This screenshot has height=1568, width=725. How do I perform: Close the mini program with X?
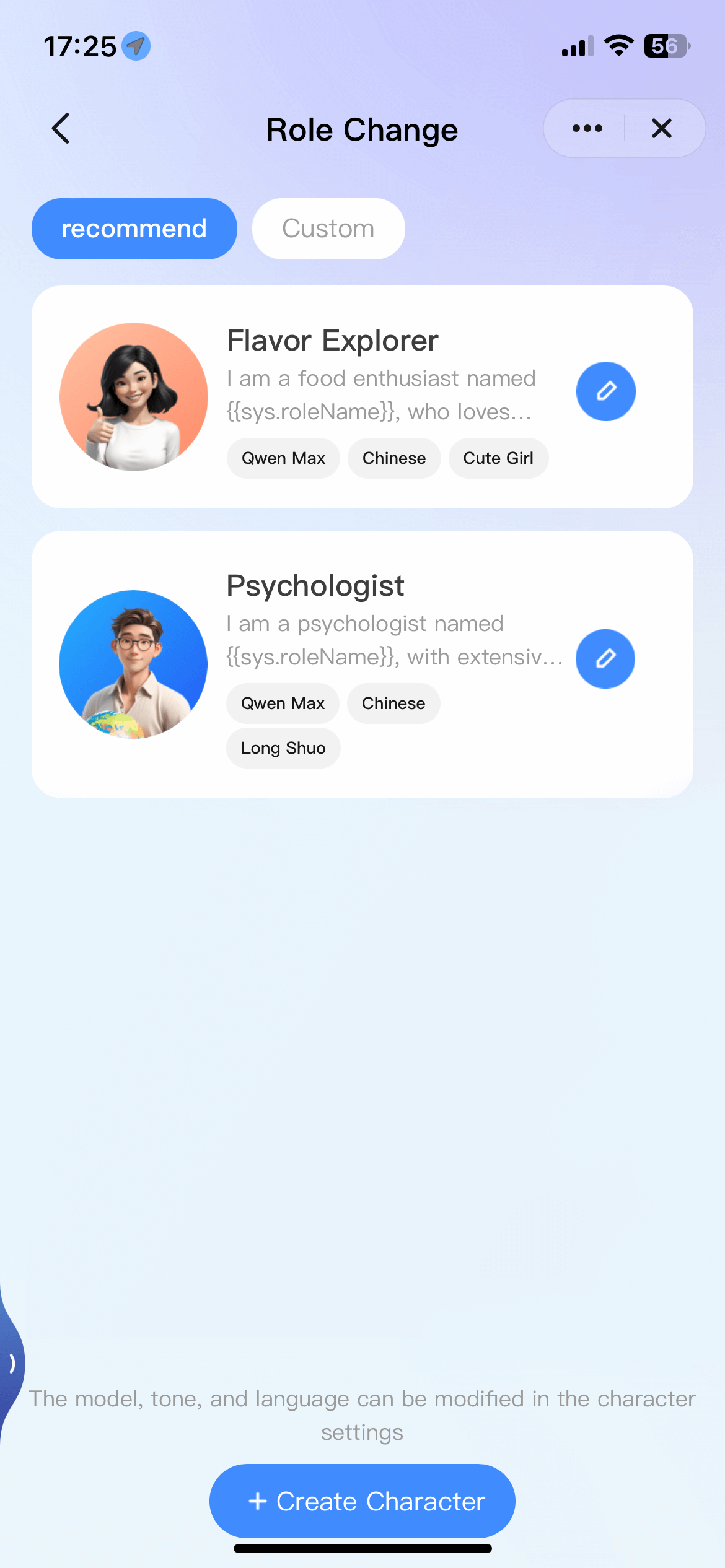click(x=661, y=129)
